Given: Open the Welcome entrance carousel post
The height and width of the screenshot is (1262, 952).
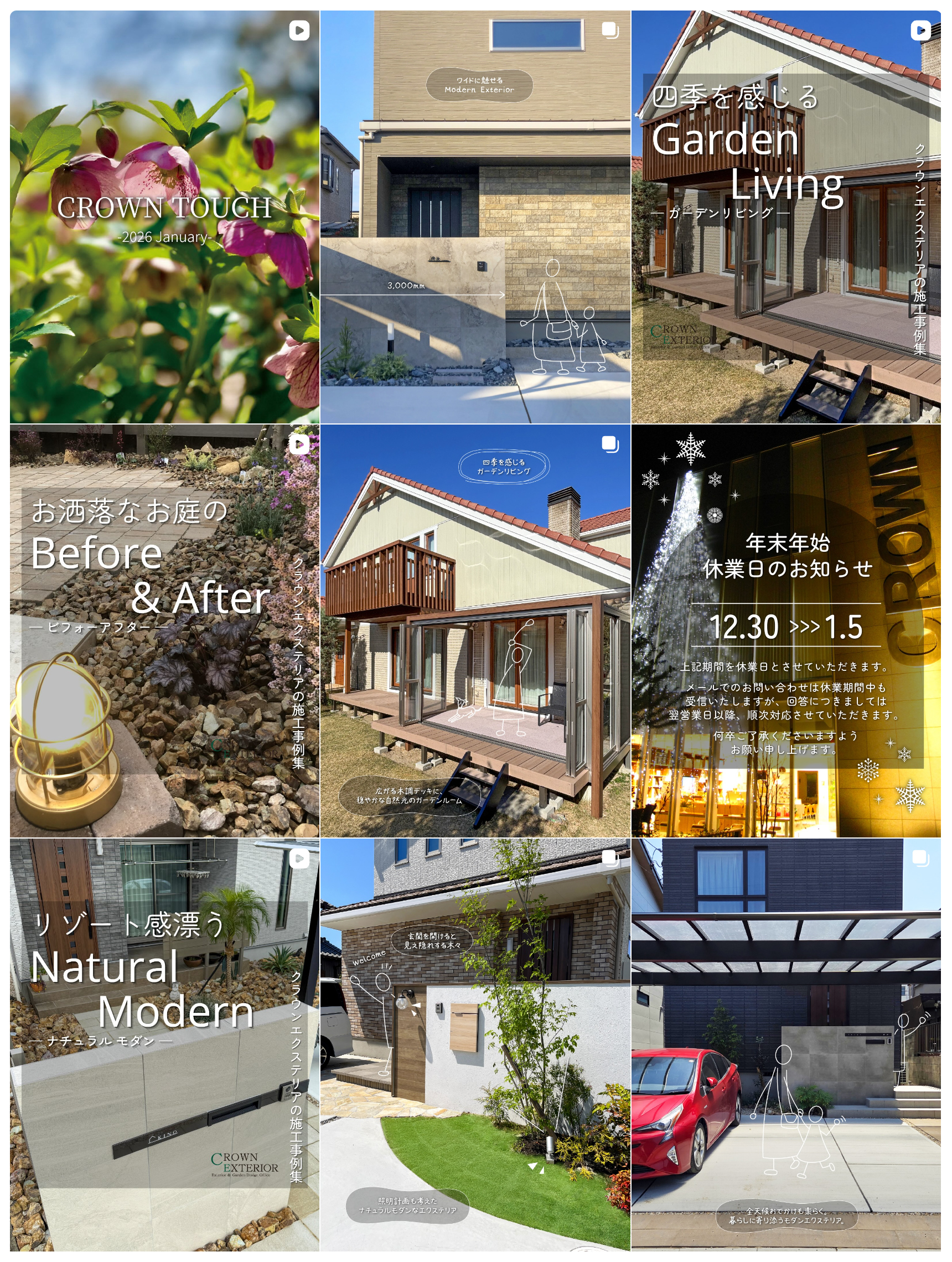Looking at the screenshot, I should (x=474, y=1044).
